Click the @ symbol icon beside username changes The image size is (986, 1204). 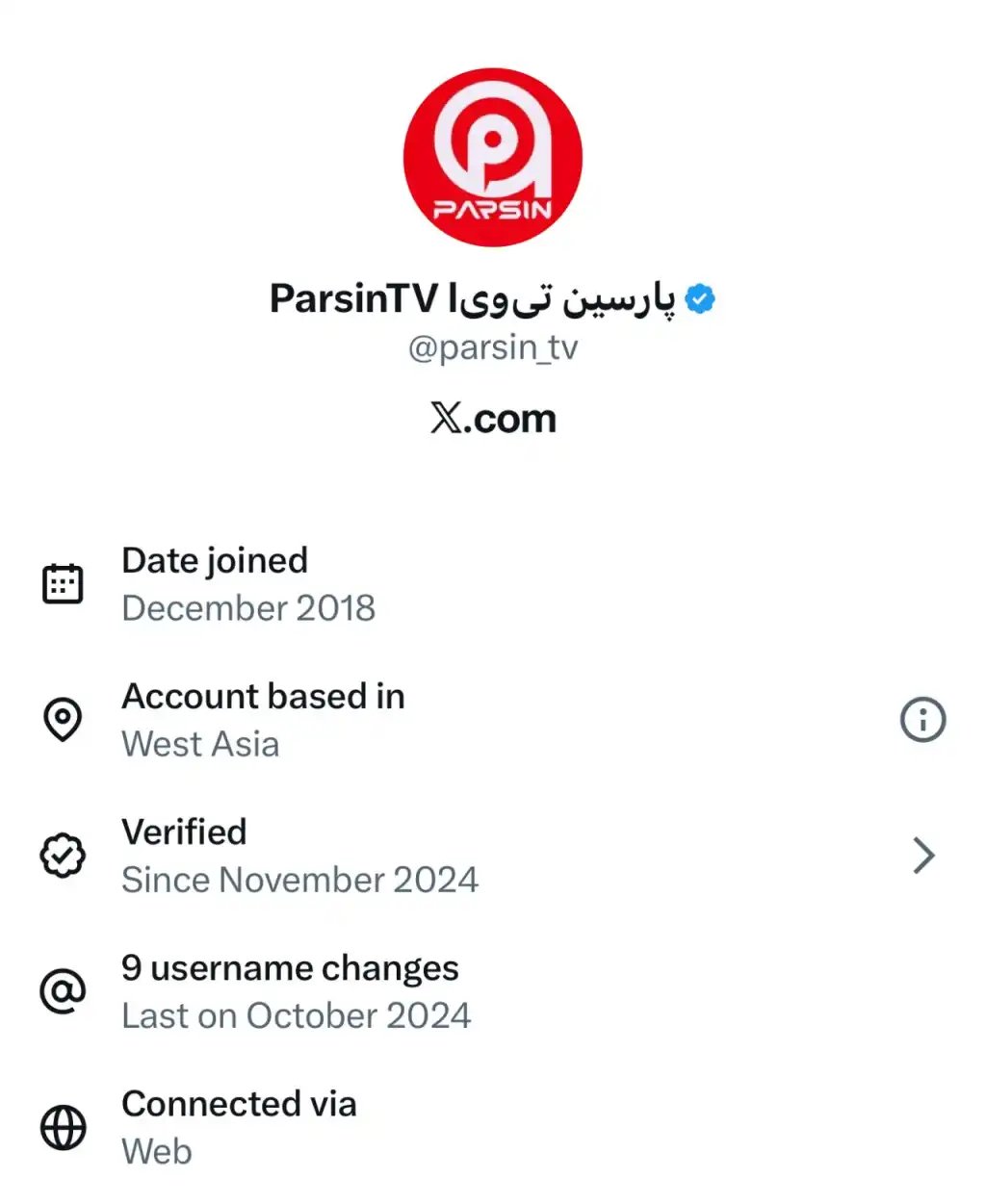(x=64, y=991)
